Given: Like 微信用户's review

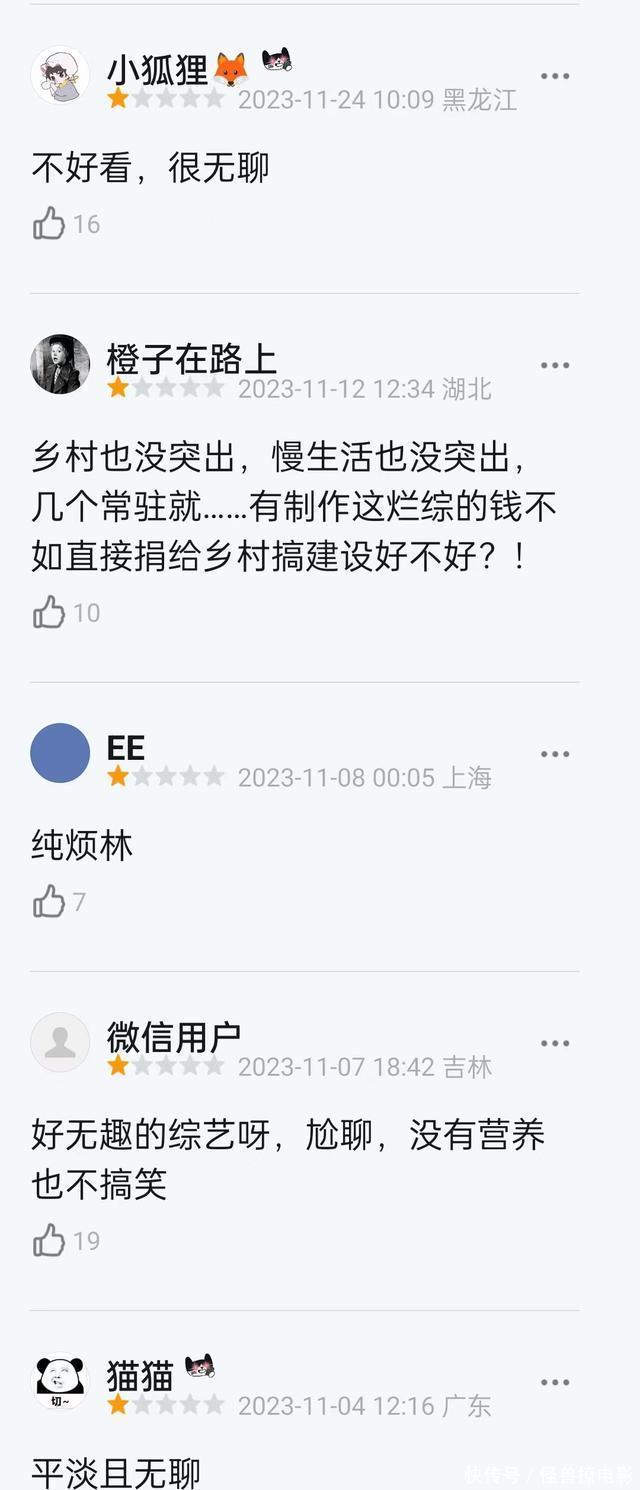Looking at the screenshot, I should click(49, 1241).
